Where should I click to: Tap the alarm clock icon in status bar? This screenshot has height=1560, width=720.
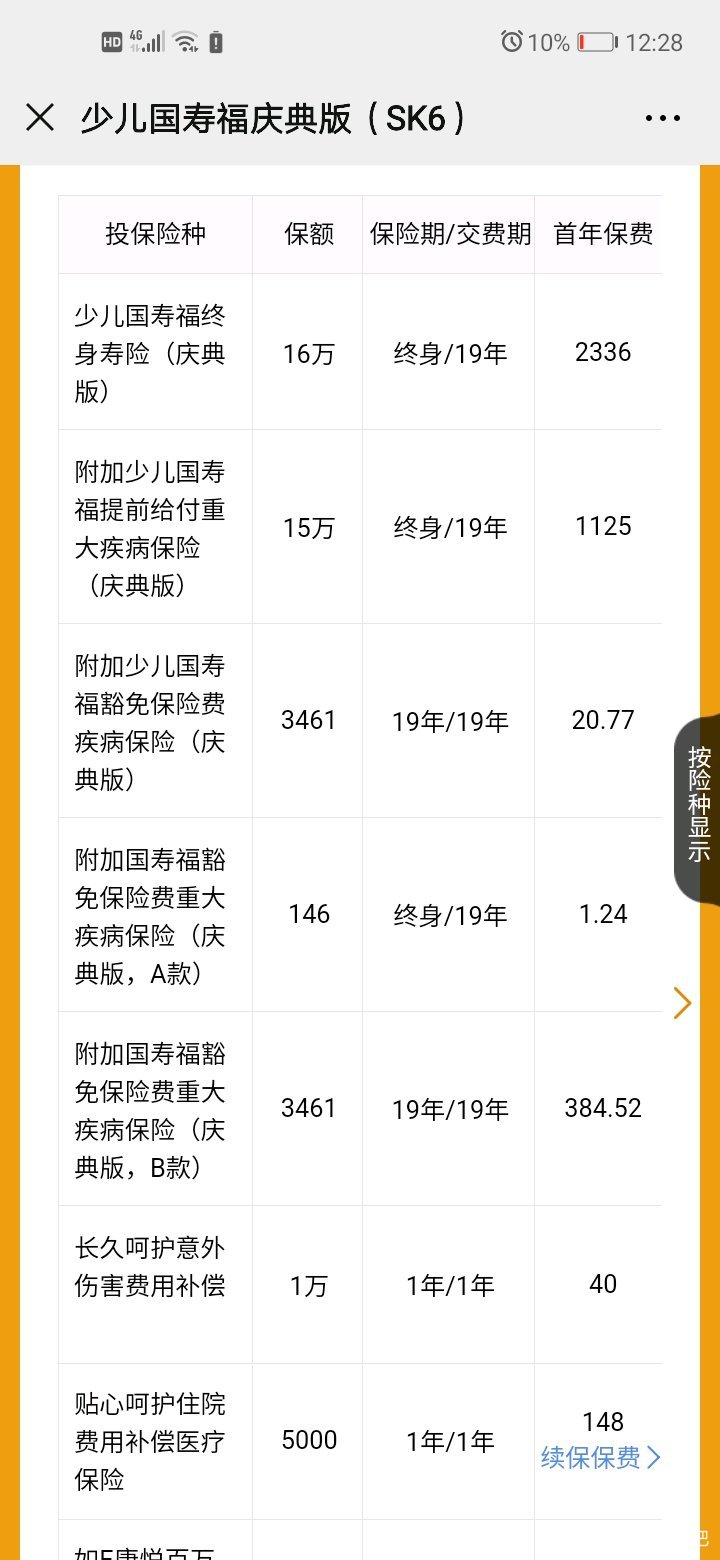click(511, 42)
